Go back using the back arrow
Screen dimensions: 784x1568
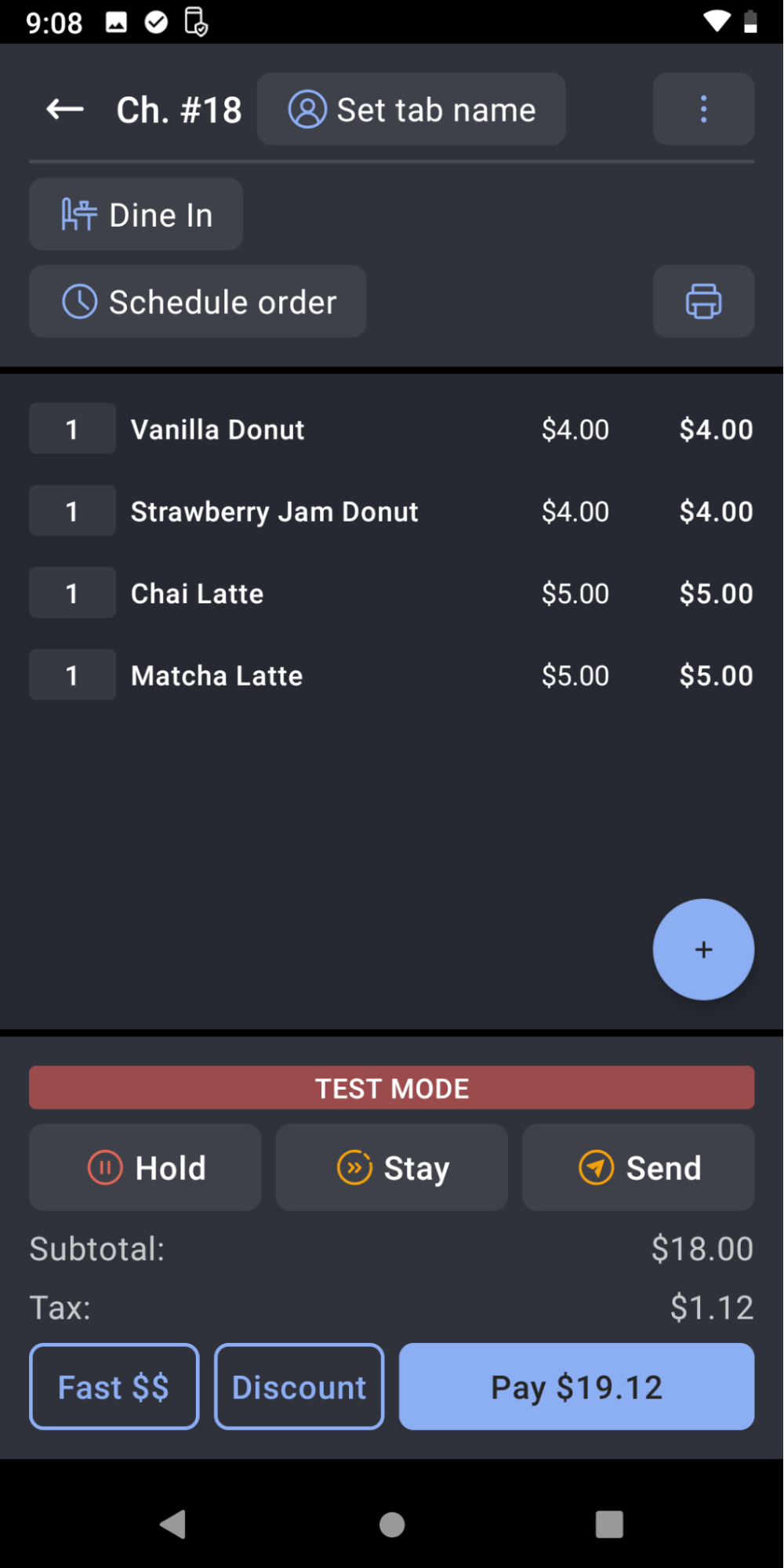click(x=64, y=109)
